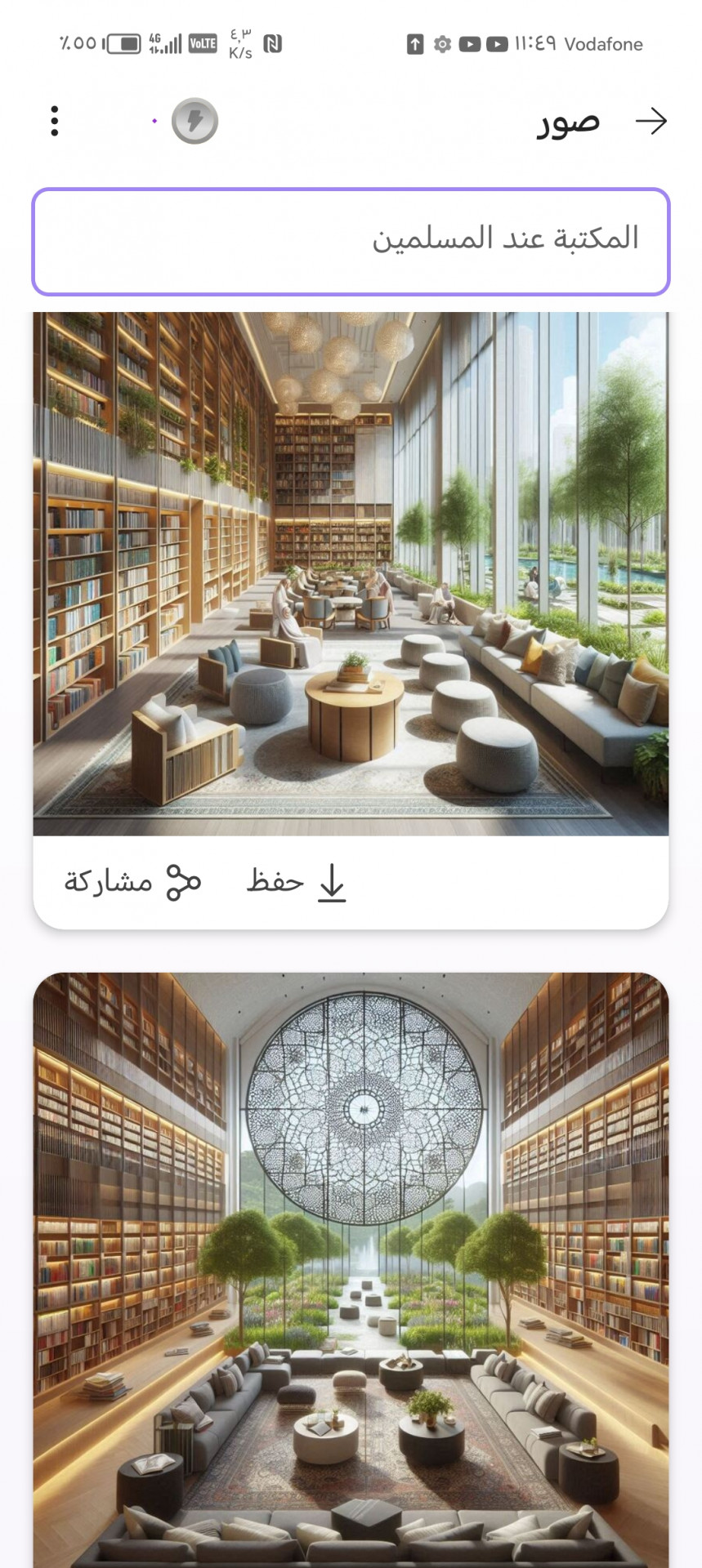
Task: Go back using the arrow icon
Action: [651, 121]
